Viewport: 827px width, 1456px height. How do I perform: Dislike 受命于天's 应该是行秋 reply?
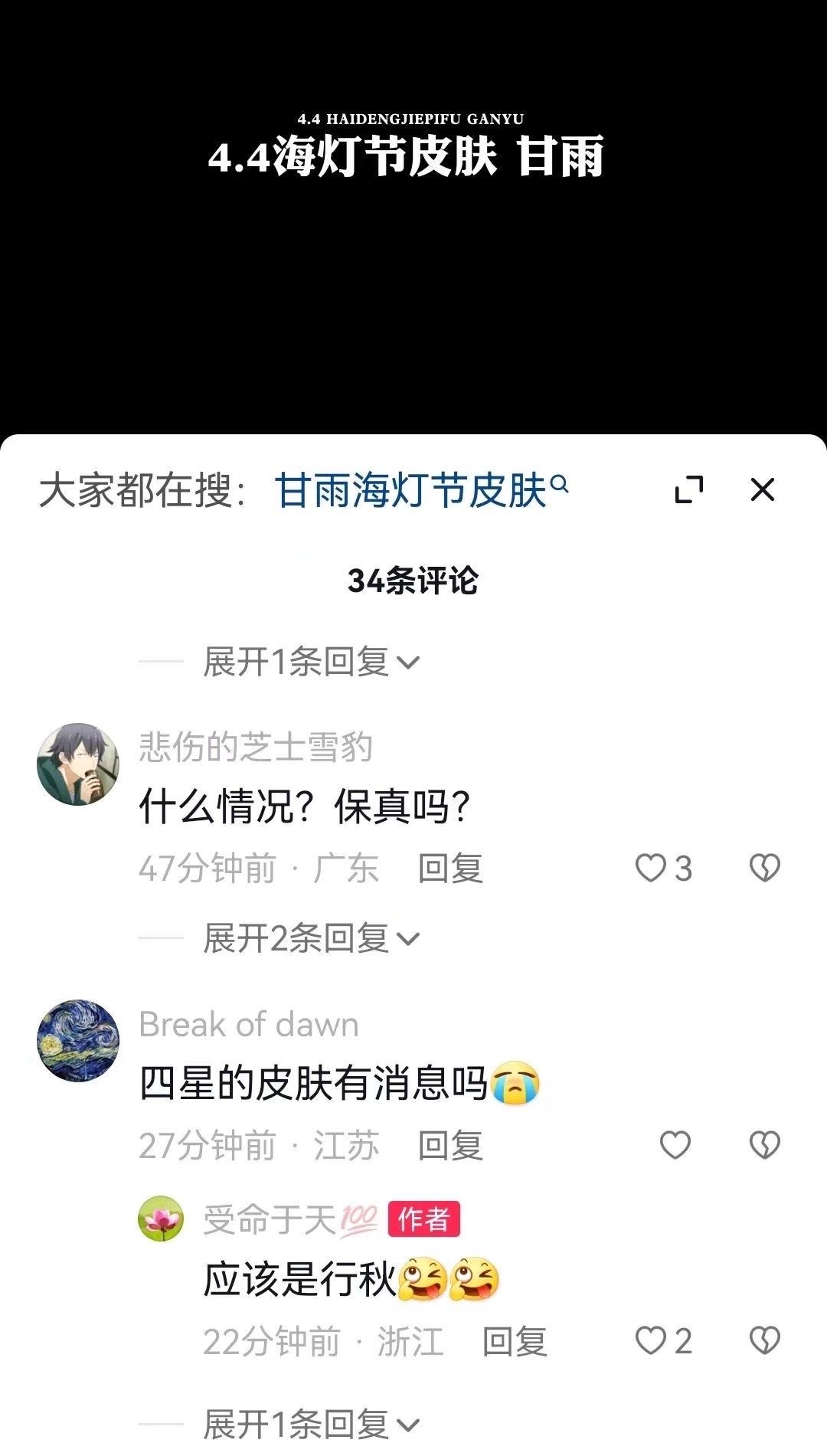click(764, 1341)
